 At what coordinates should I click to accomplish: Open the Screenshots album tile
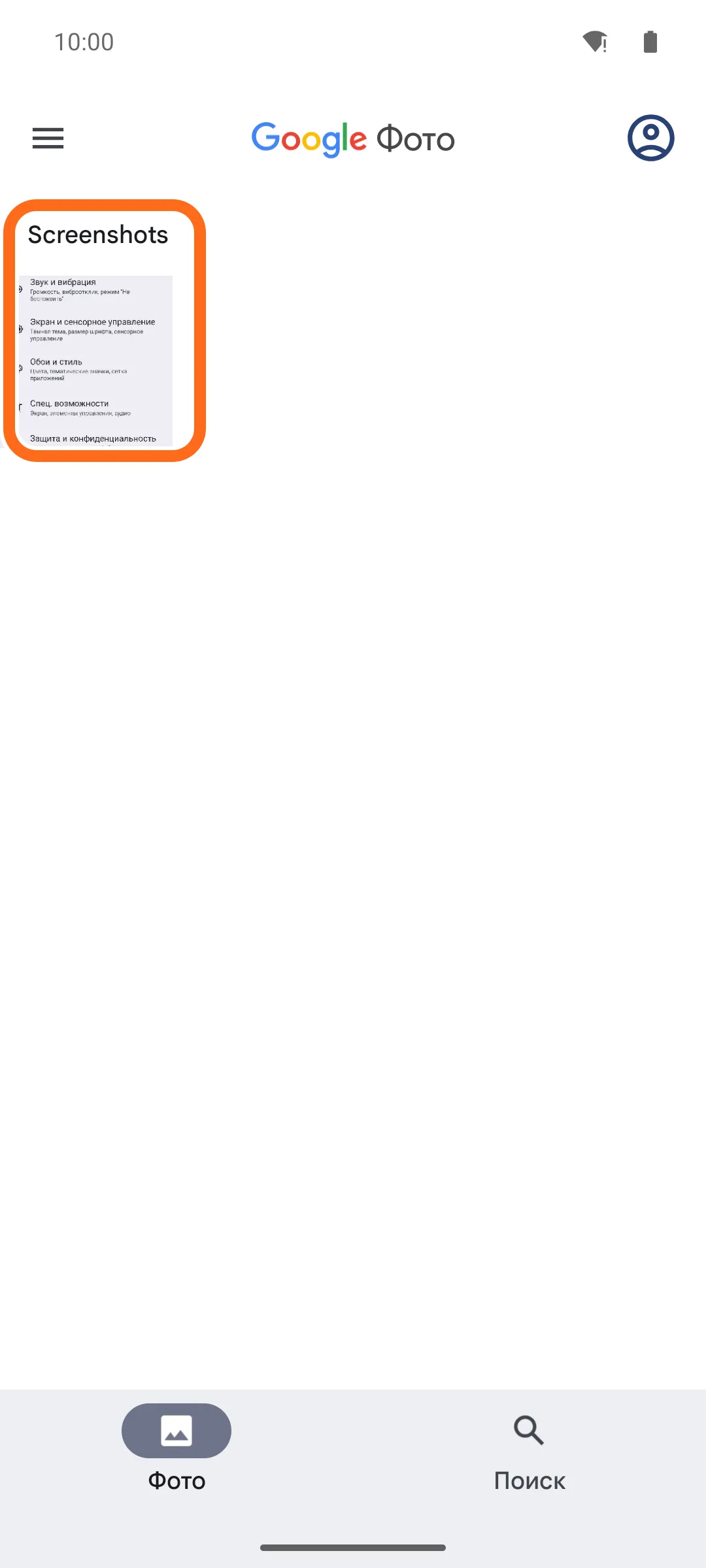tap(105, 331)
